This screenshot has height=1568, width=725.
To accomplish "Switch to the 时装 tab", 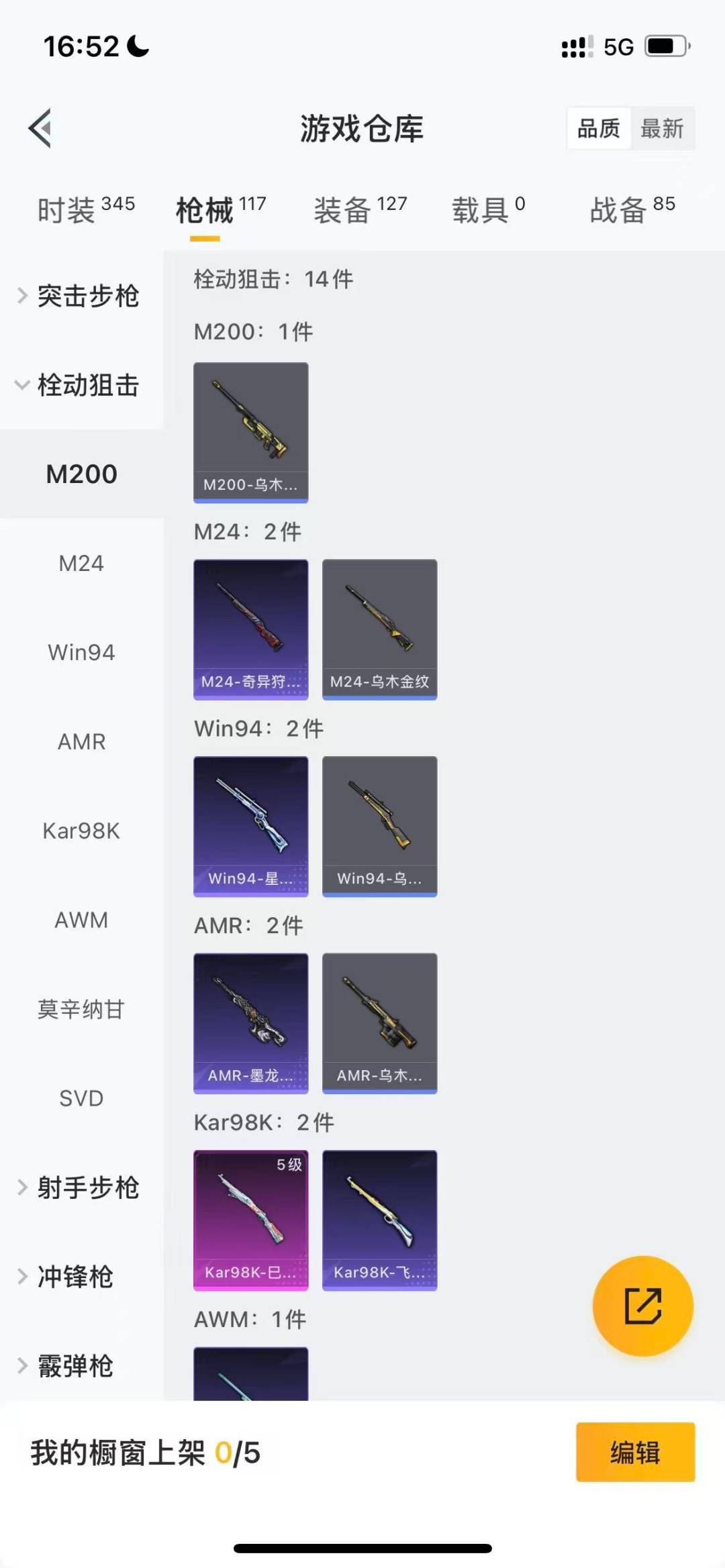I will (x=85, y=210).
